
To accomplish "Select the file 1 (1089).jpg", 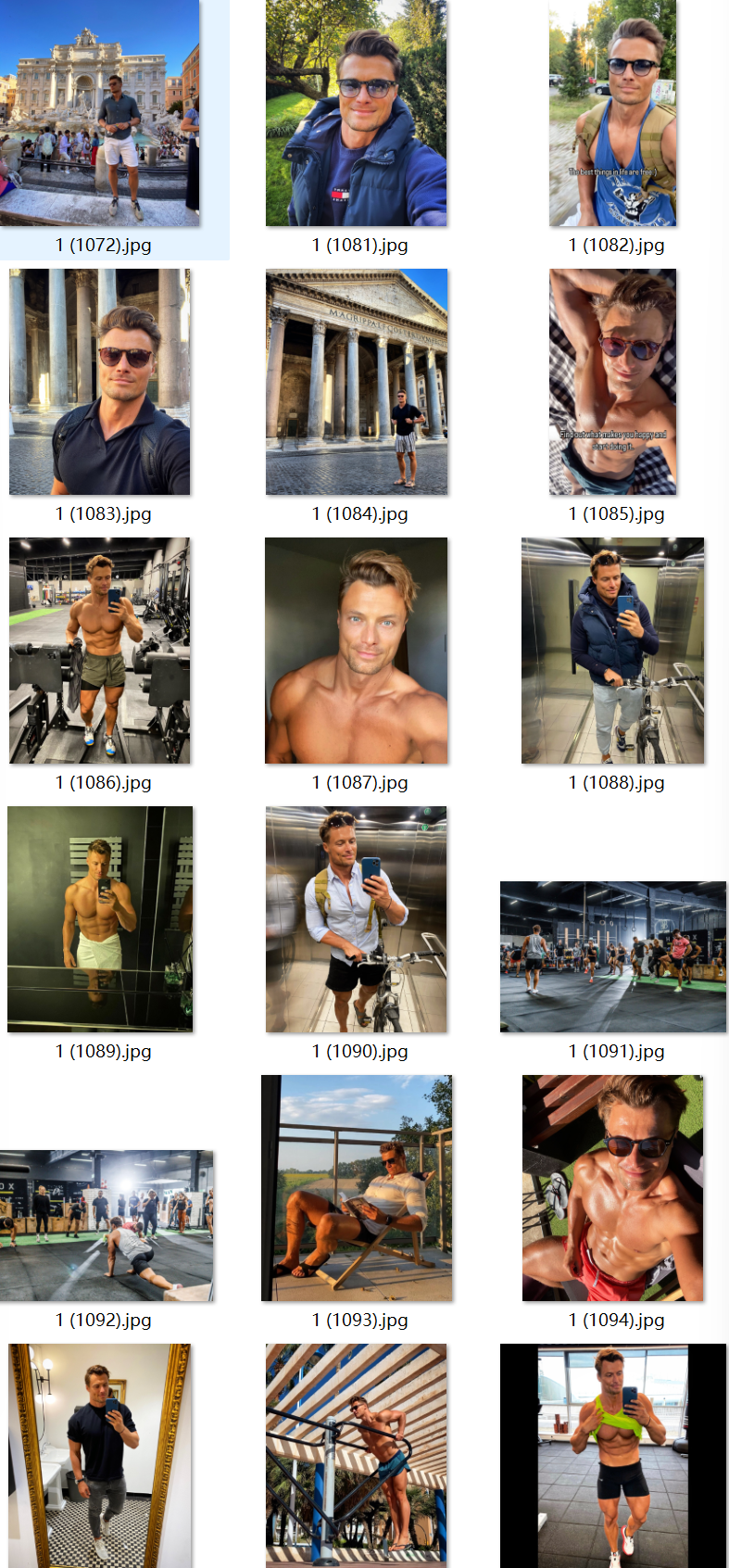I will [100, 919].
